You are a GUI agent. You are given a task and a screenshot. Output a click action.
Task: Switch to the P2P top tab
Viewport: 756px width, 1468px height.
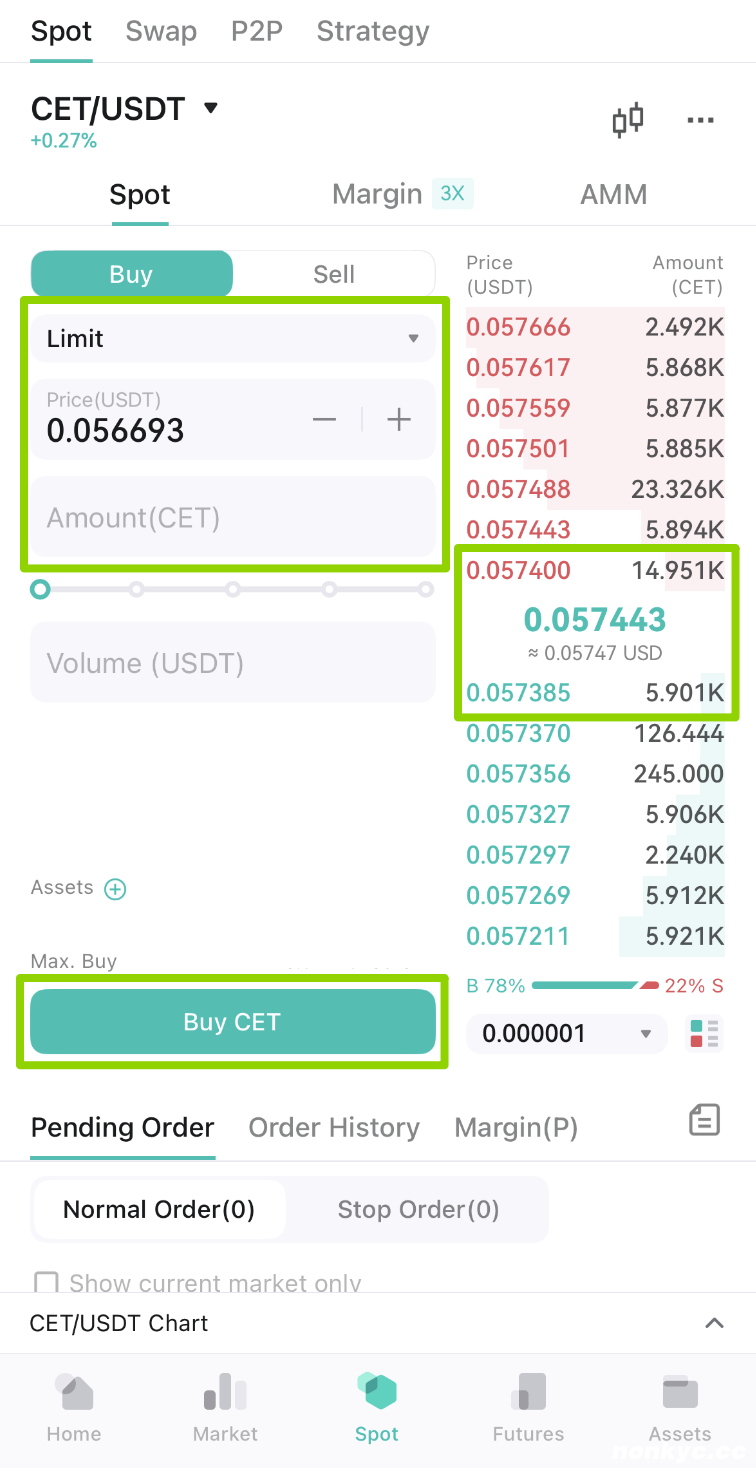[x=257, y=31]
